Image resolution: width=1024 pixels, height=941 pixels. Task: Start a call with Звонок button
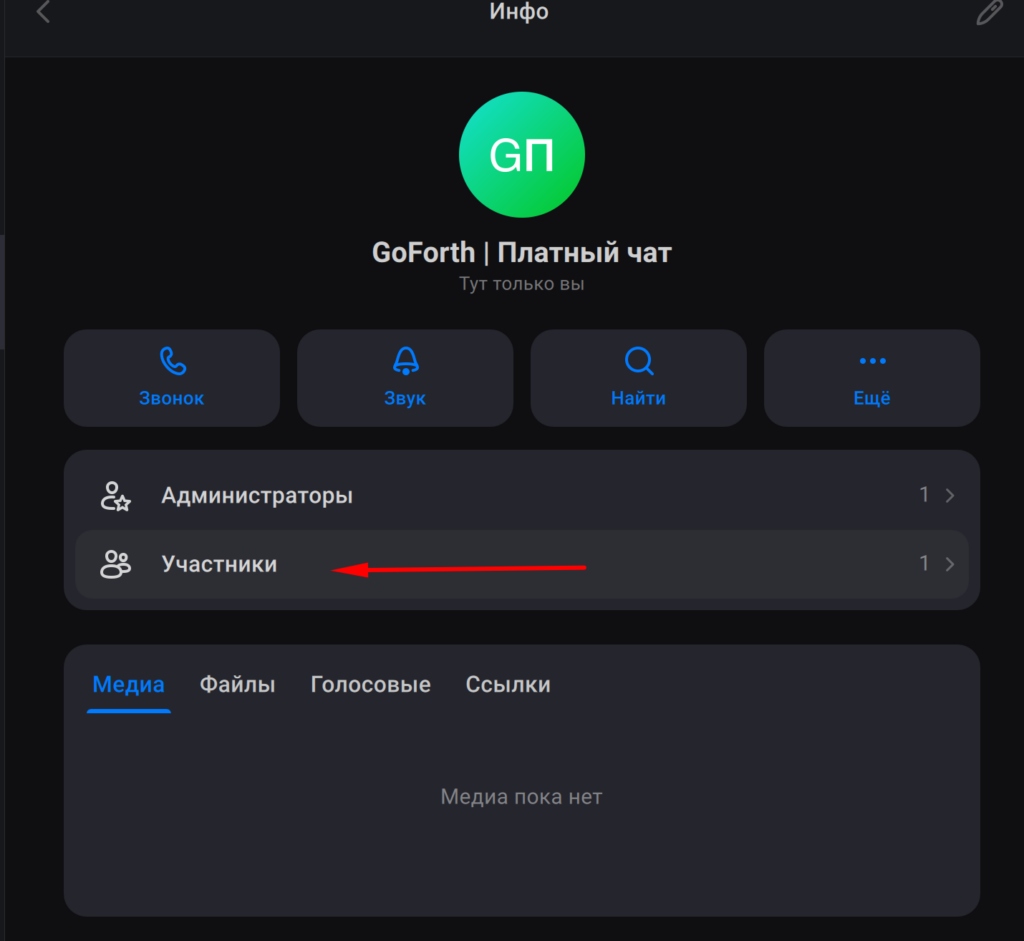pyautogui.click(x=172, y=378)
